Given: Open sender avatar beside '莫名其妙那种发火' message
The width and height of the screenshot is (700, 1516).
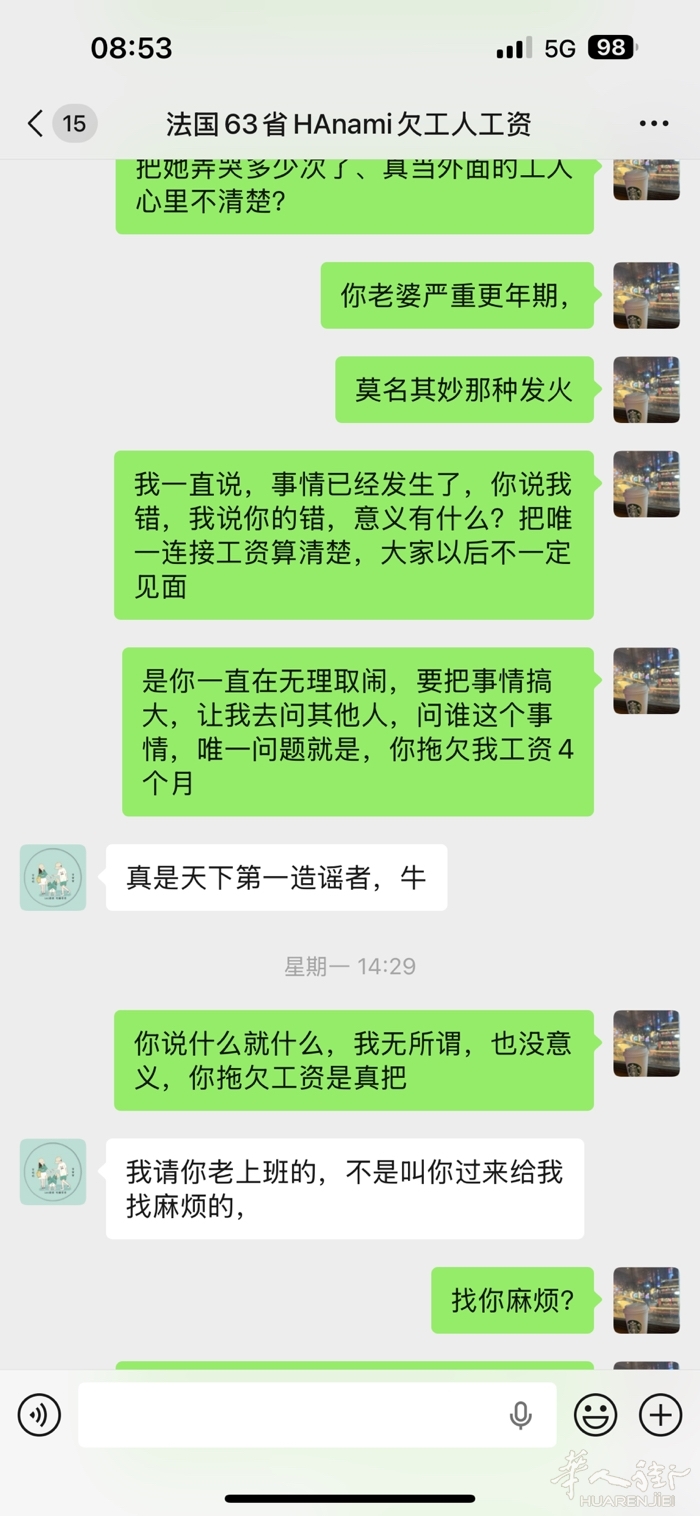Looking at the screenshot, I should (646, 389).
